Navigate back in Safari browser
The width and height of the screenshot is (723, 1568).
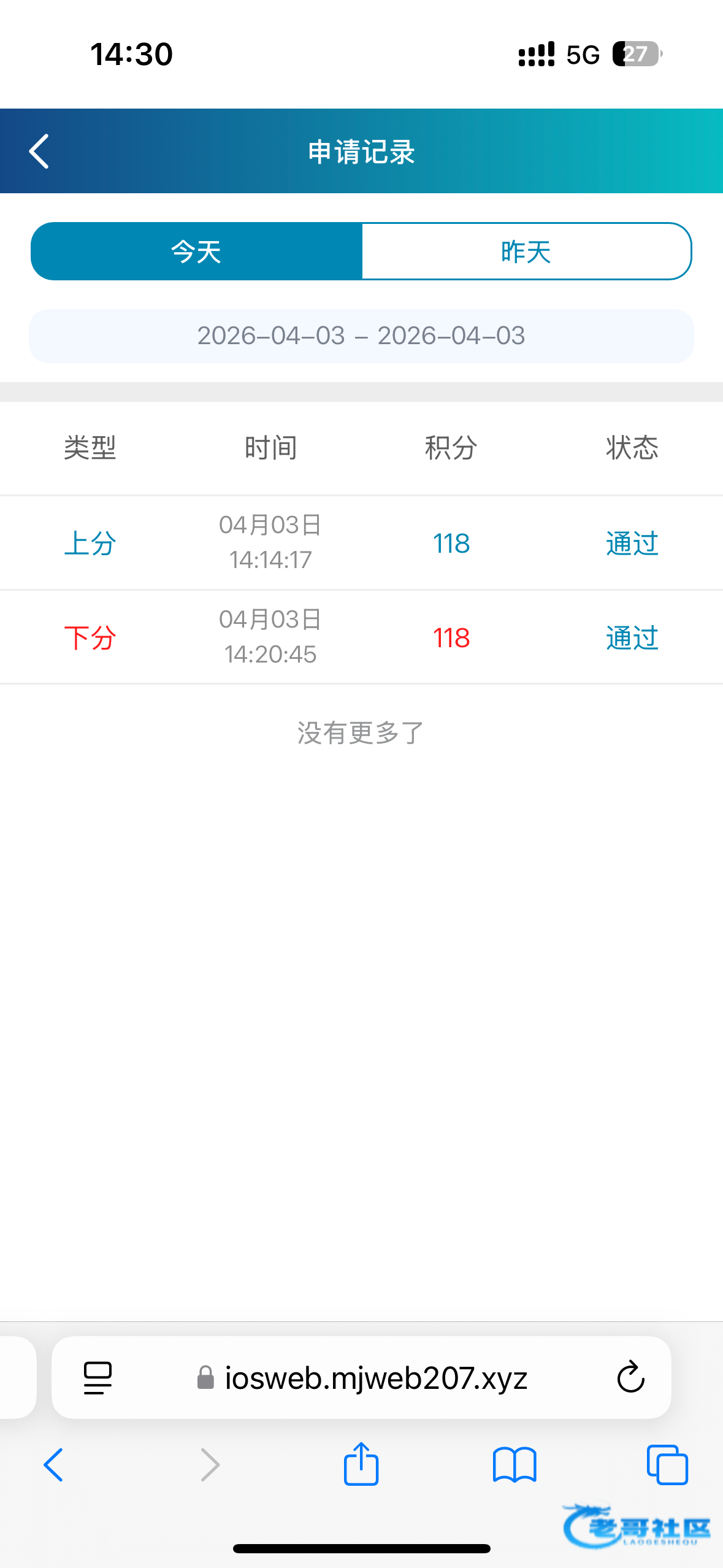coord(53,1465)
